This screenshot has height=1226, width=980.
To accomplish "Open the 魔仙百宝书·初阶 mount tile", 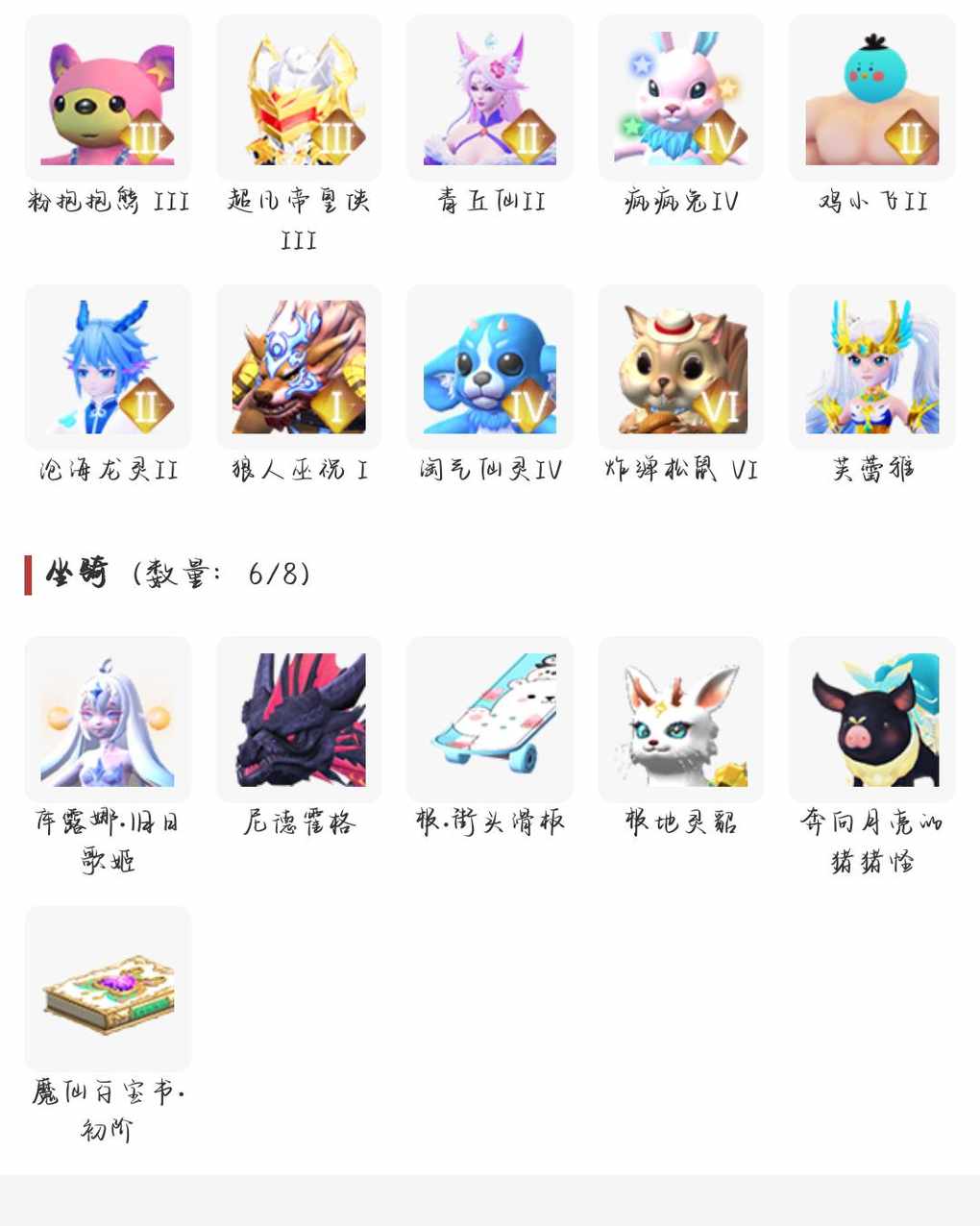I will pos(107,989).
